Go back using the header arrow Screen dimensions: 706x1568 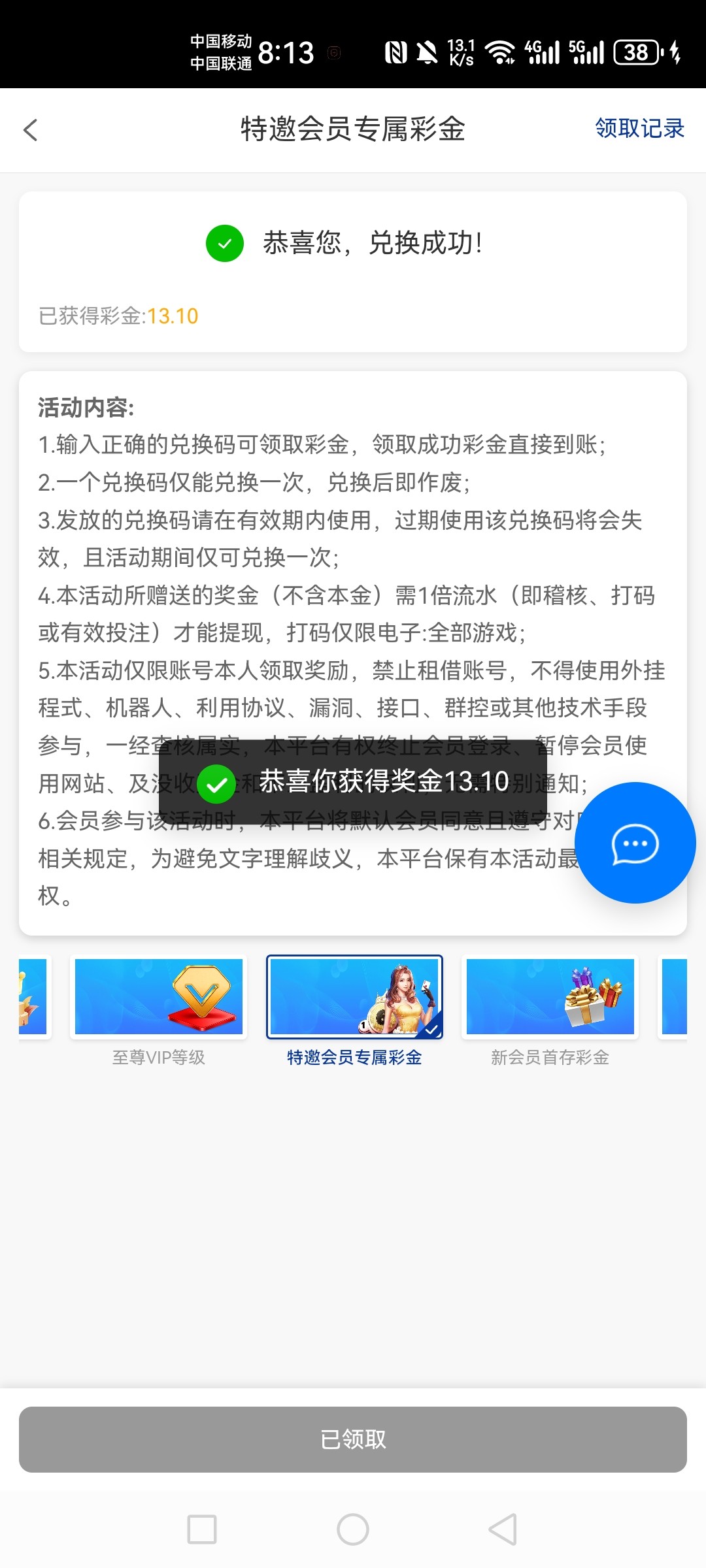31,129
